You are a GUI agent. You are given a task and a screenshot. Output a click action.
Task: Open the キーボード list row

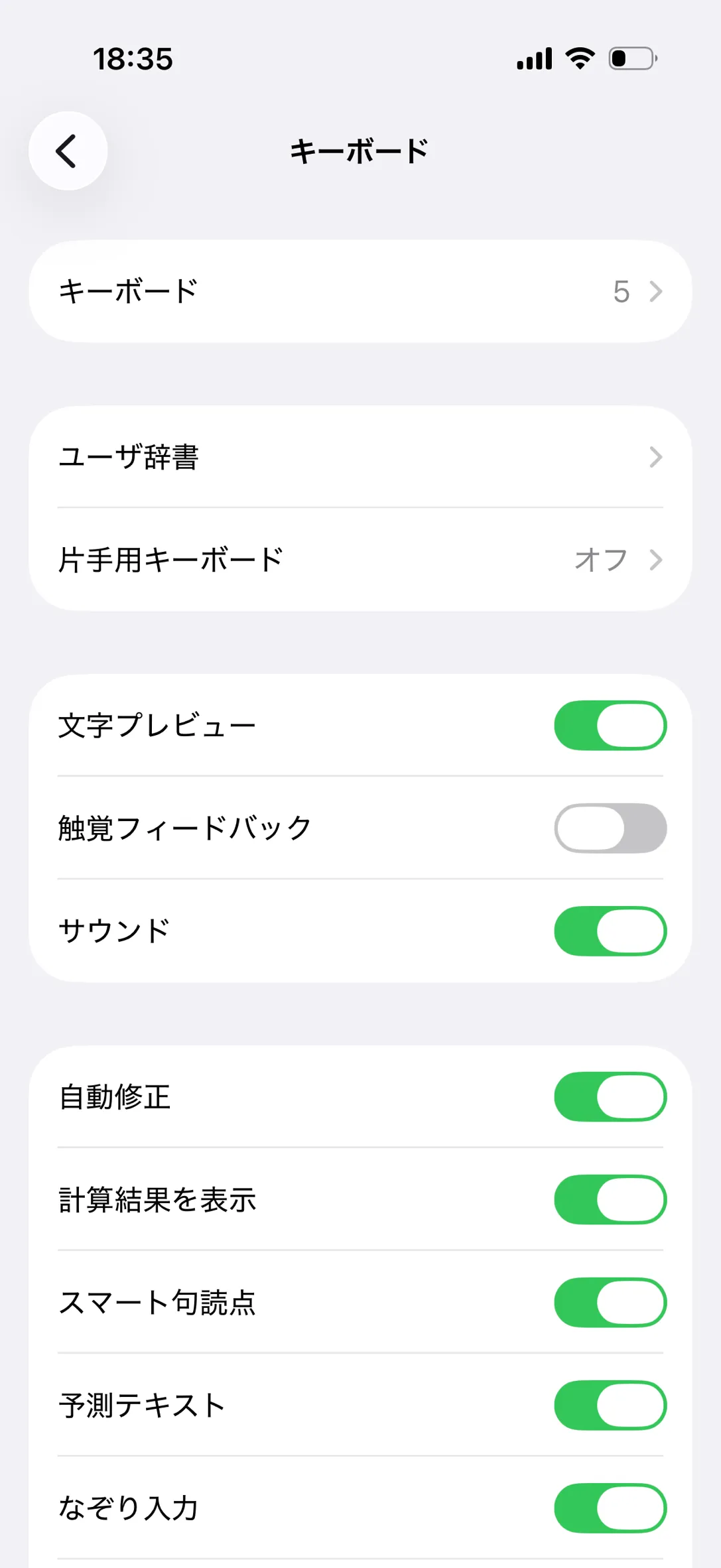tap(360, 291)
